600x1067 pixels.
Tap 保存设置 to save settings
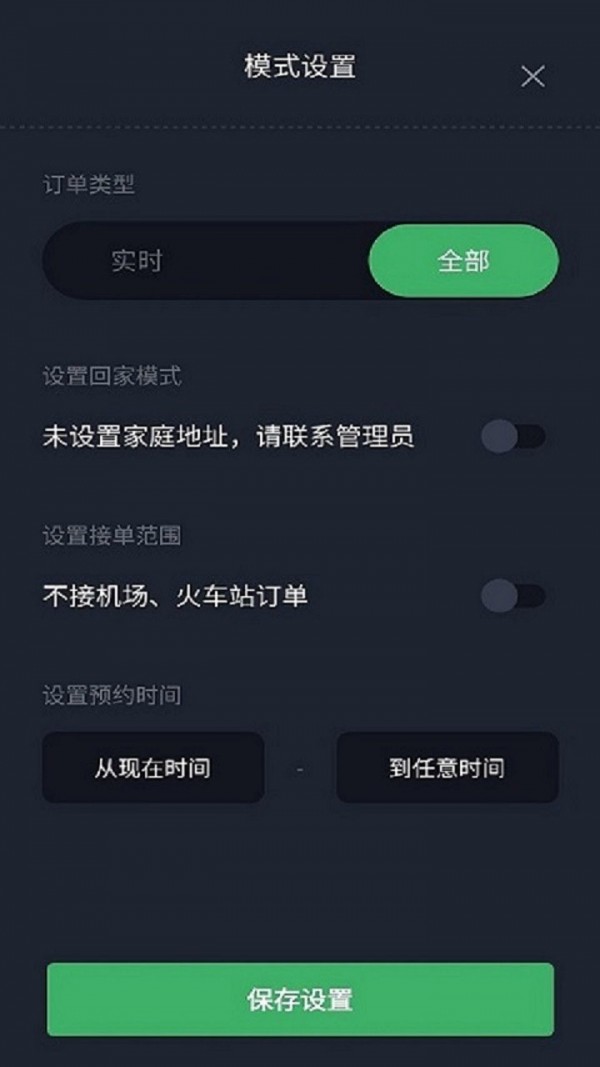[x=300, y=999]
